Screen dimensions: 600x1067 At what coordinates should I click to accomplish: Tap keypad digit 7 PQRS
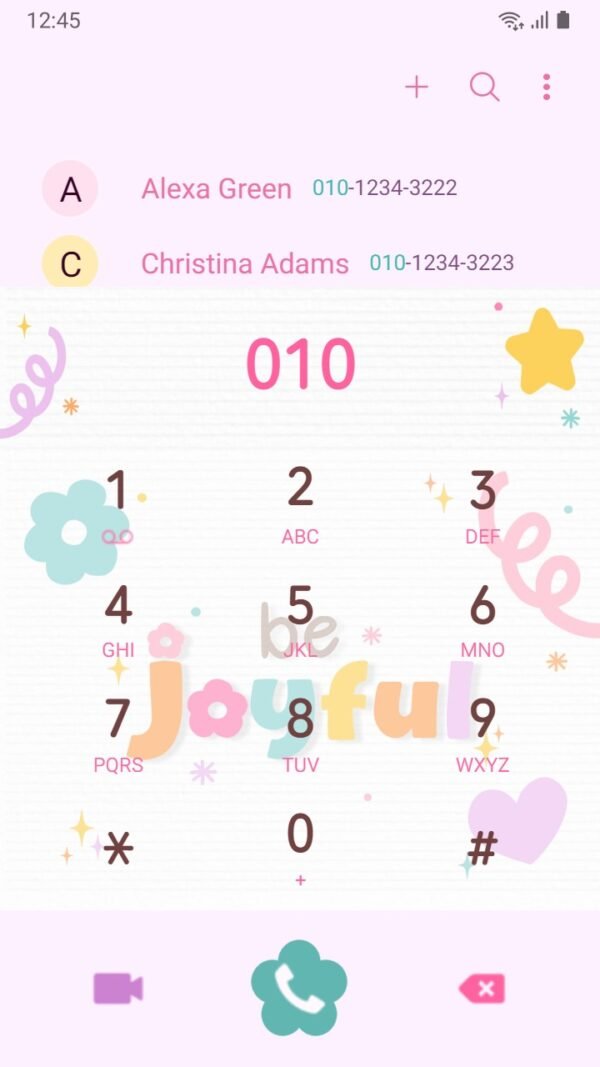118,735
